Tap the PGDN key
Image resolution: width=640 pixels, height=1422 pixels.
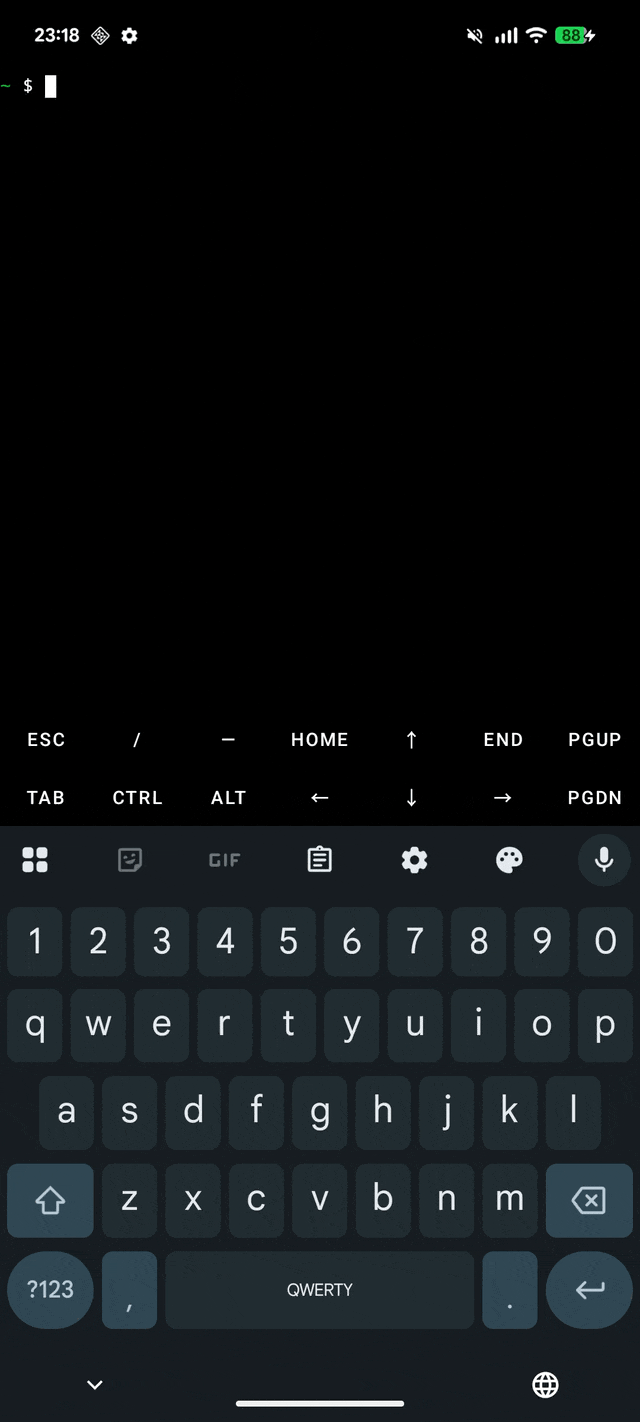[594, 798]
